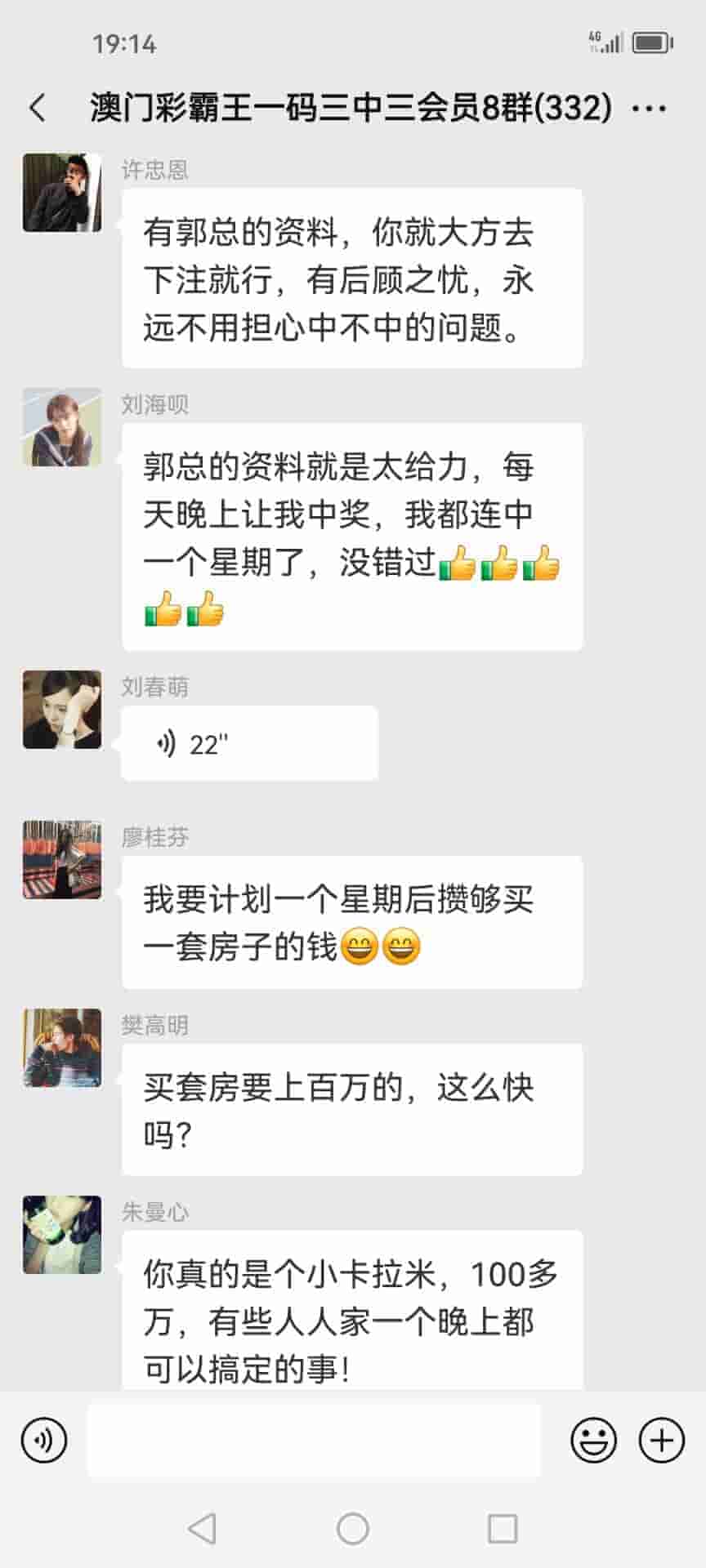Image resolution: width=706 pixels, height=1568 pixels.
Task: Open 许忠恩's profile avatar
Action: pos(62,193)
